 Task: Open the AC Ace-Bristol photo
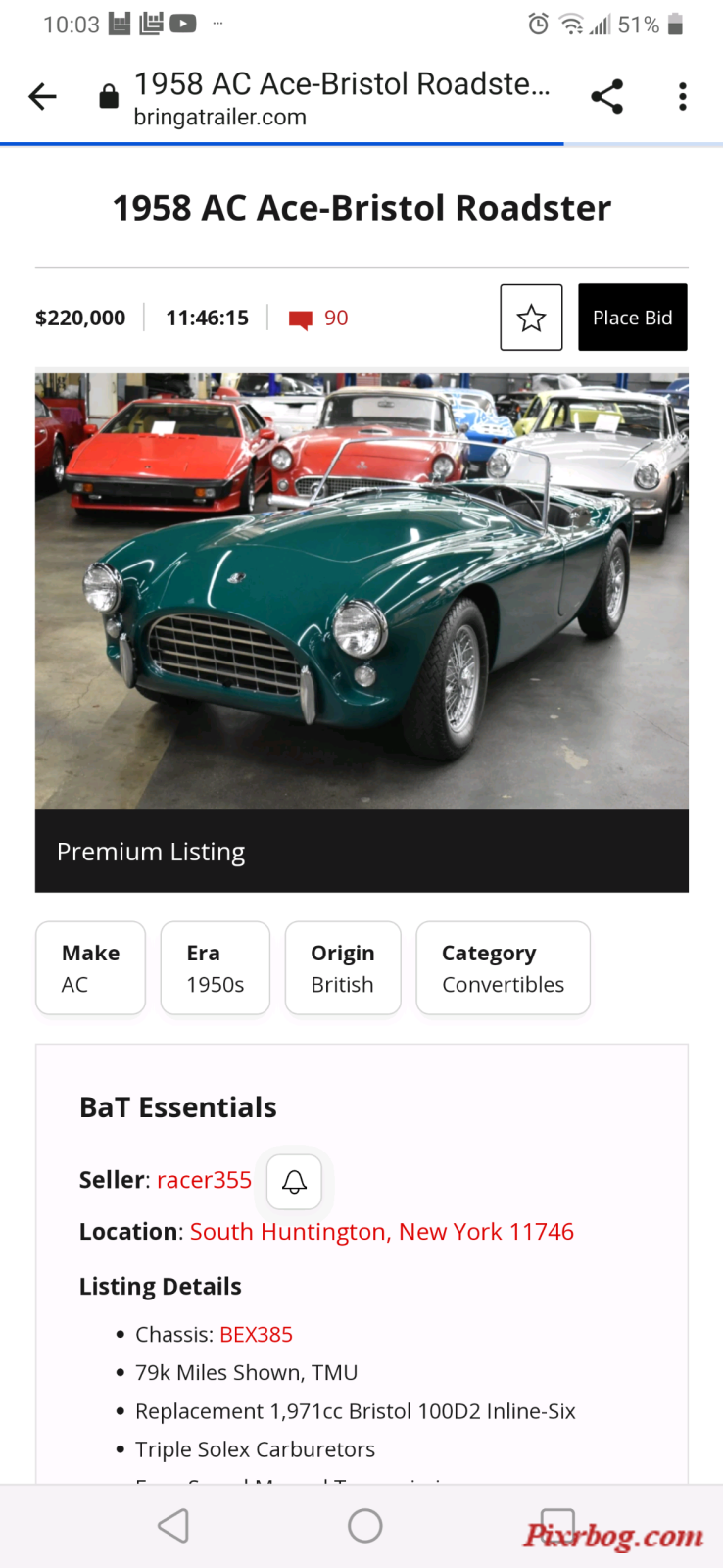[361, 588]
